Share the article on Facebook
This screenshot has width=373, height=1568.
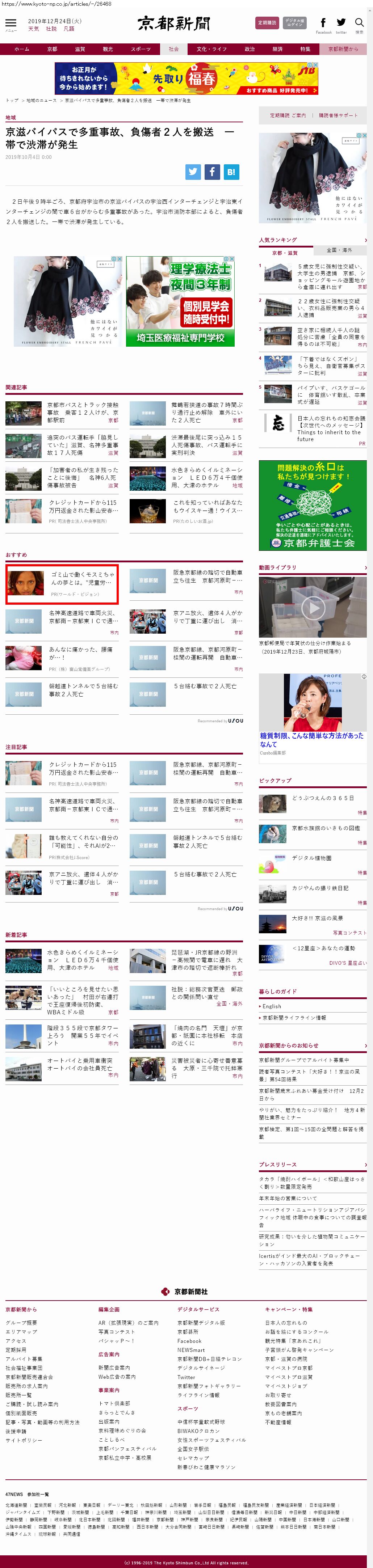point(212,172)
